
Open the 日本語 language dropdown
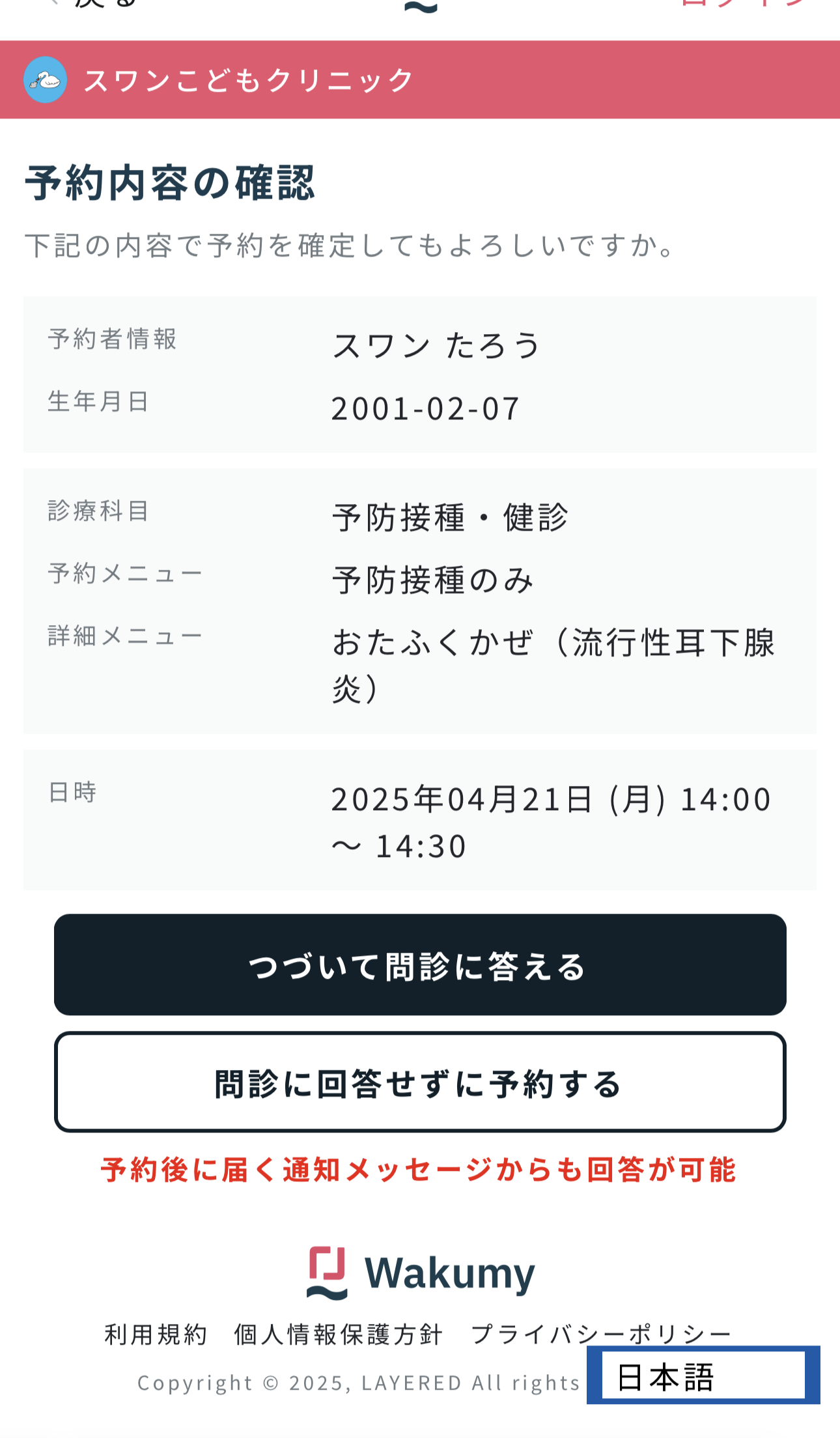pyautogui.click(x=703, y=1375)
